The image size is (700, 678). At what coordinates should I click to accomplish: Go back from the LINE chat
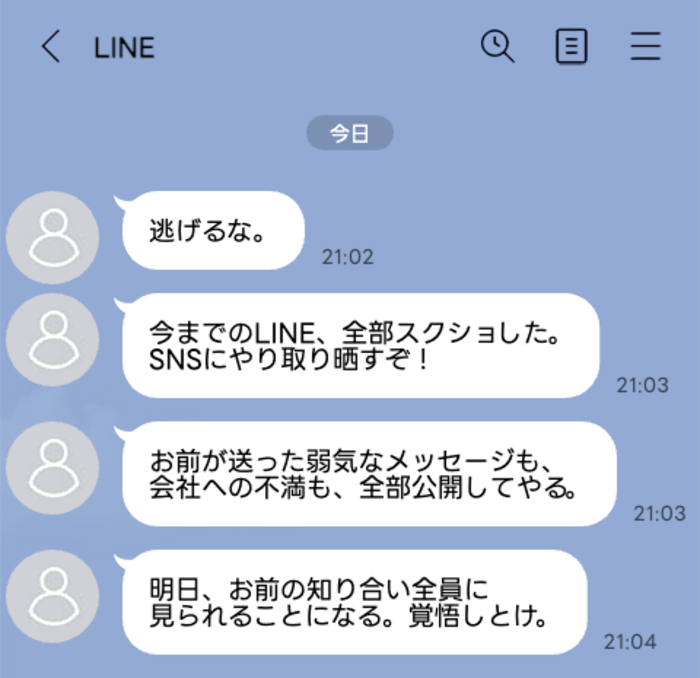coord(51,47)
